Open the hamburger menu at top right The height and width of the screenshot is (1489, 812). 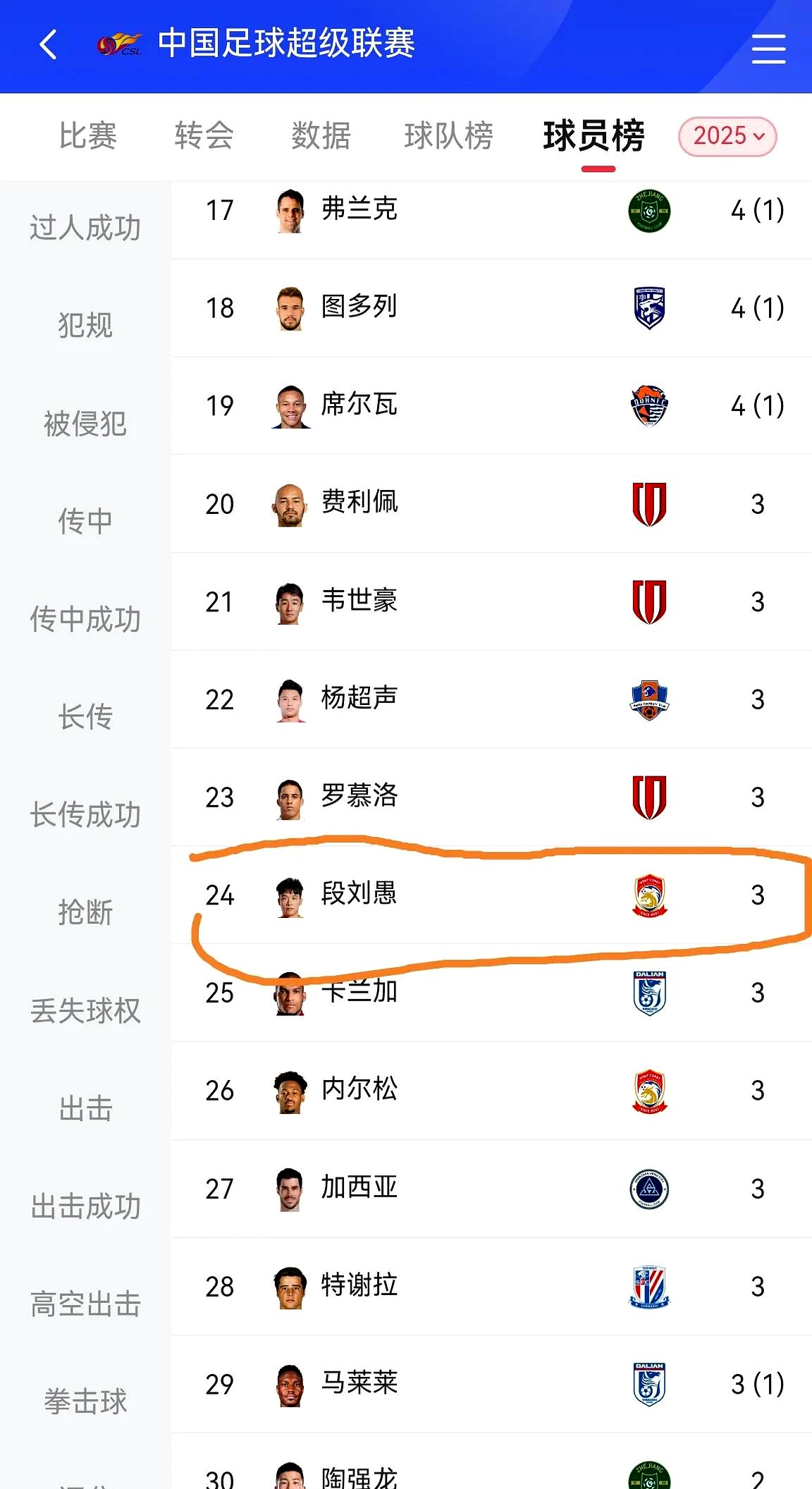[x=768, y=49]
